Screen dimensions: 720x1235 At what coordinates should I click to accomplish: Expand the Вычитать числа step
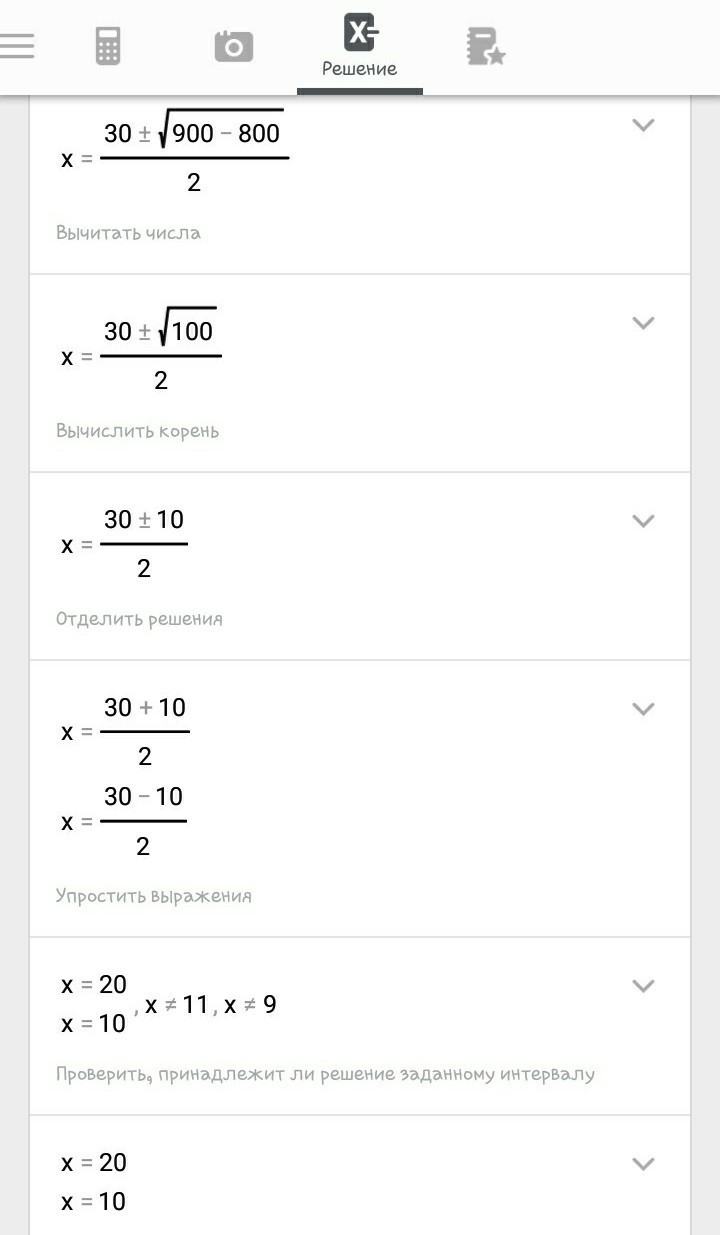pyautogui.click(x=643, y=125)
